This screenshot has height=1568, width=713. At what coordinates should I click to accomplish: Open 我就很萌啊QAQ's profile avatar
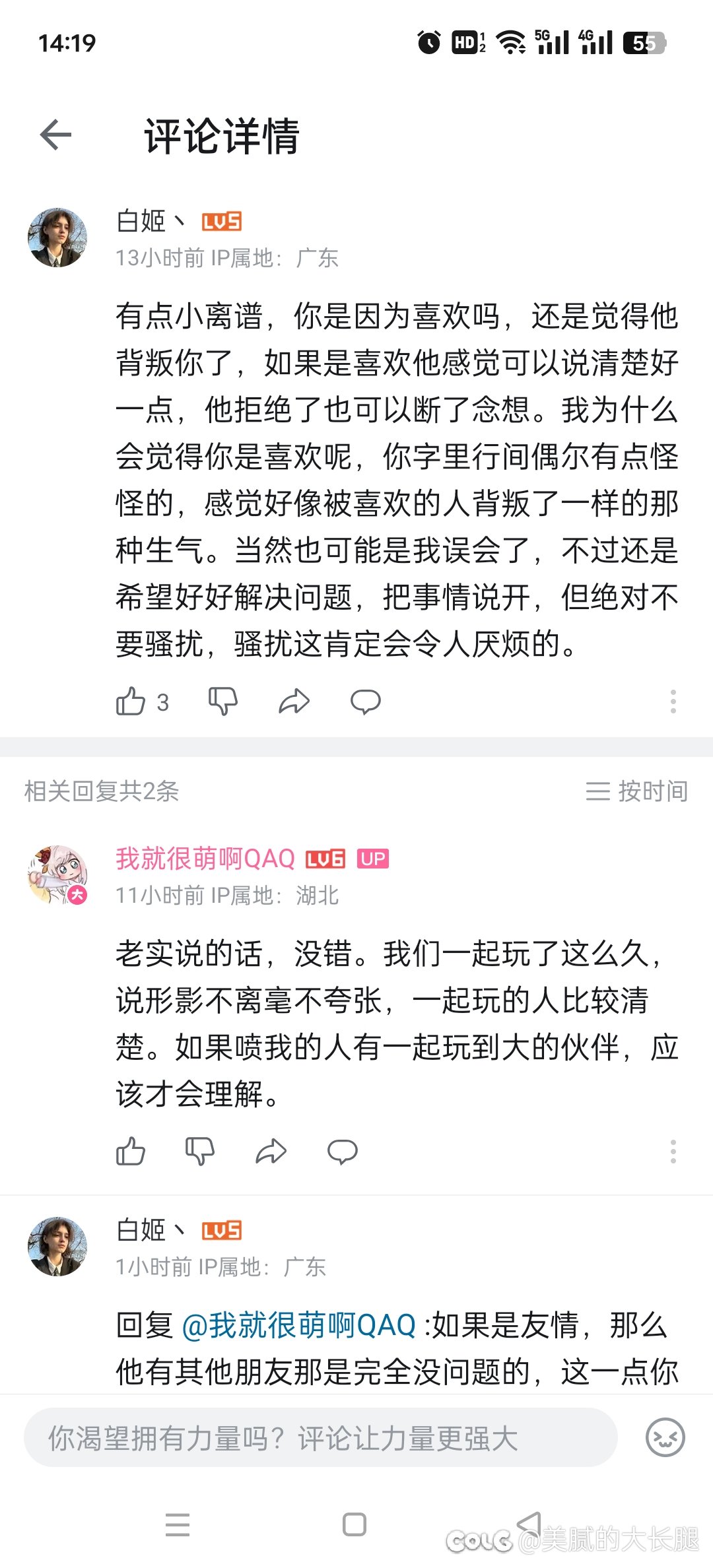click(57, 875)
